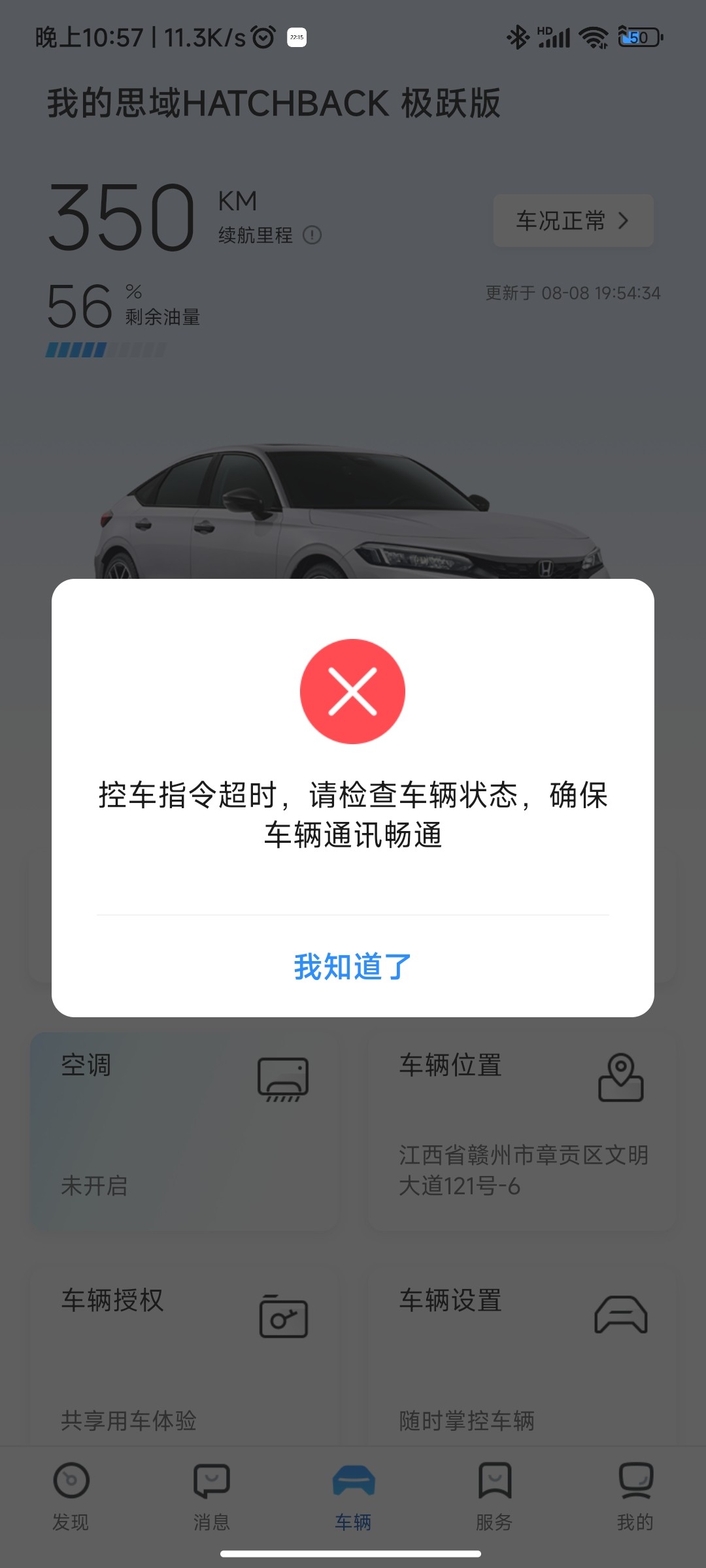
Task: Dismiss the dialog with 我知道了
Action: [353, 966]
